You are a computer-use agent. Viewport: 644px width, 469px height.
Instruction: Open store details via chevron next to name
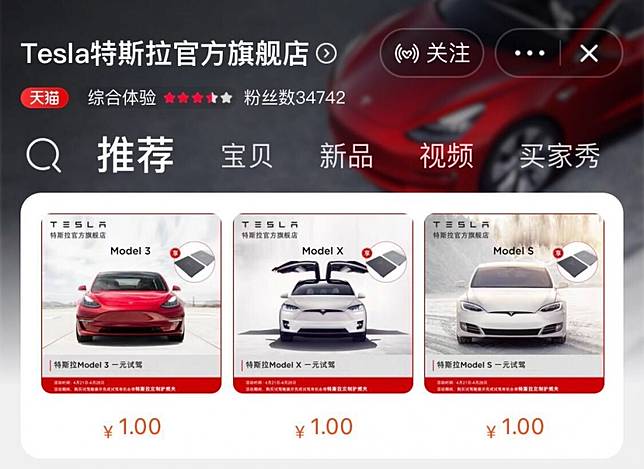click(326, 53)
